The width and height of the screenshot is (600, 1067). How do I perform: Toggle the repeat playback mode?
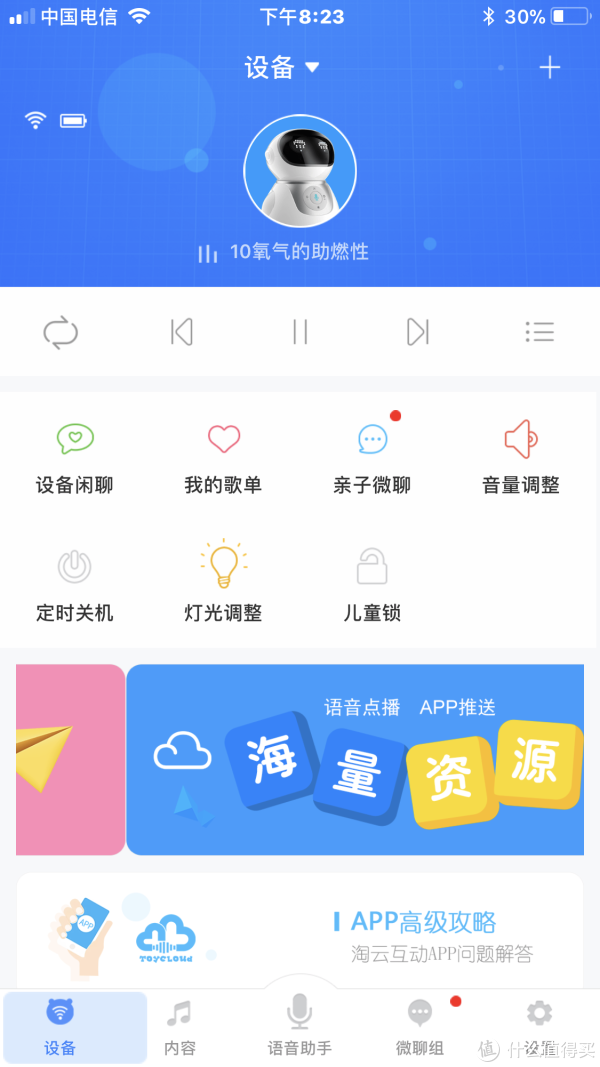click(x=61, y=332)
